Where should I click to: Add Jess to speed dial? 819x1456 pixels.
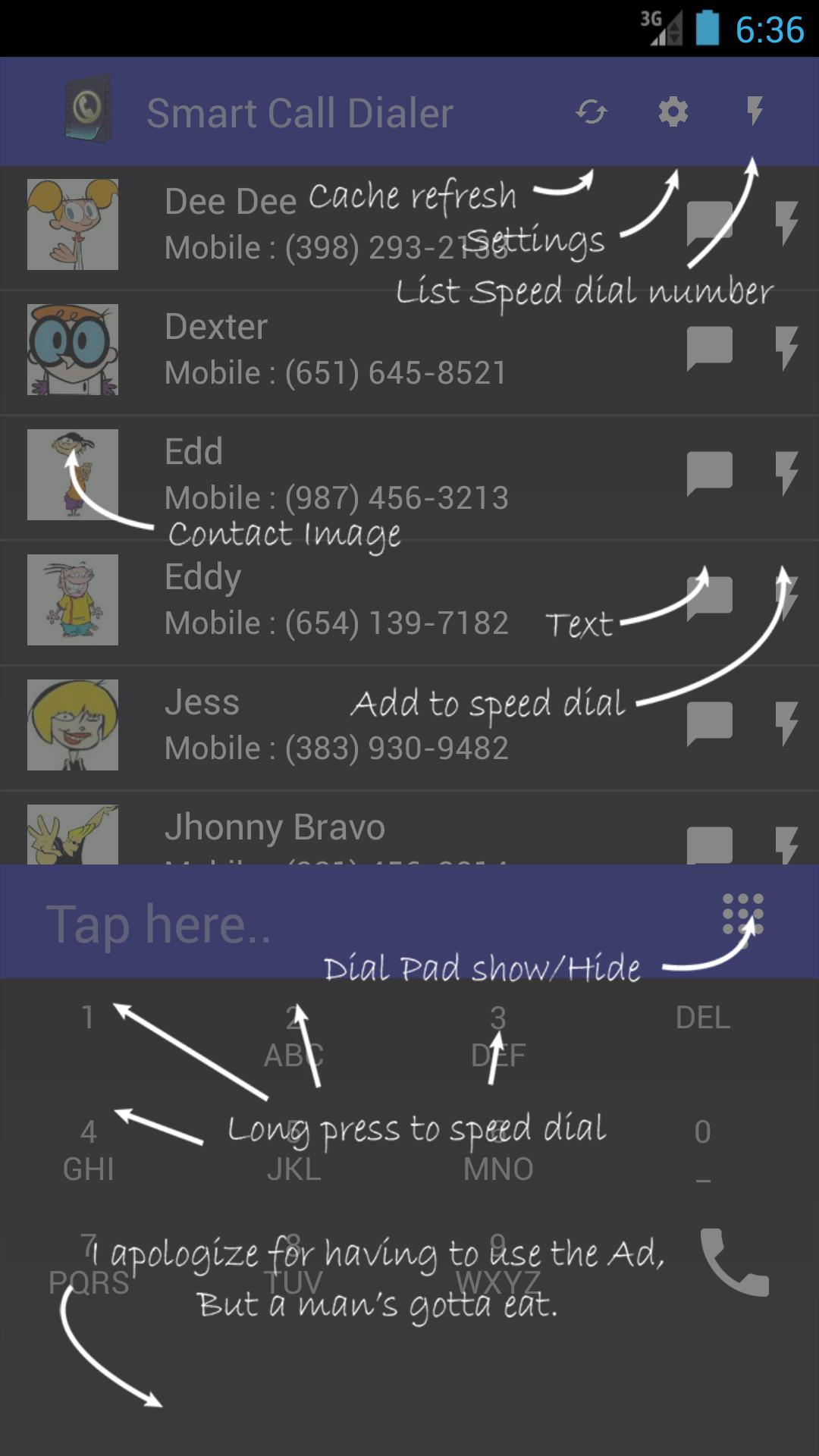click(787, 724)
